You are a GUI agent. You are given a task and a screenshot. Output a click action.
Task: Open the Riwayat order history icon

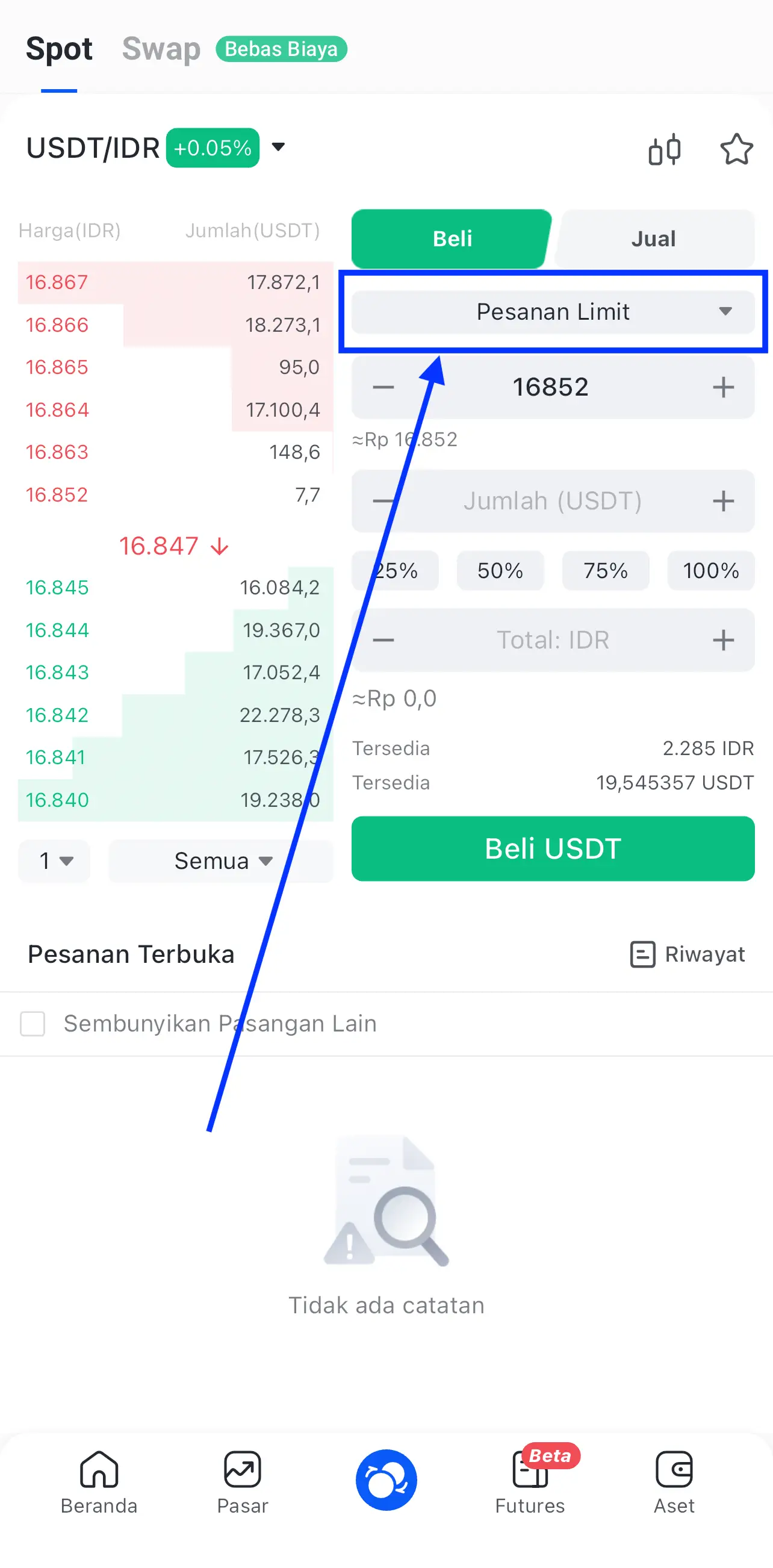[642, 954]
